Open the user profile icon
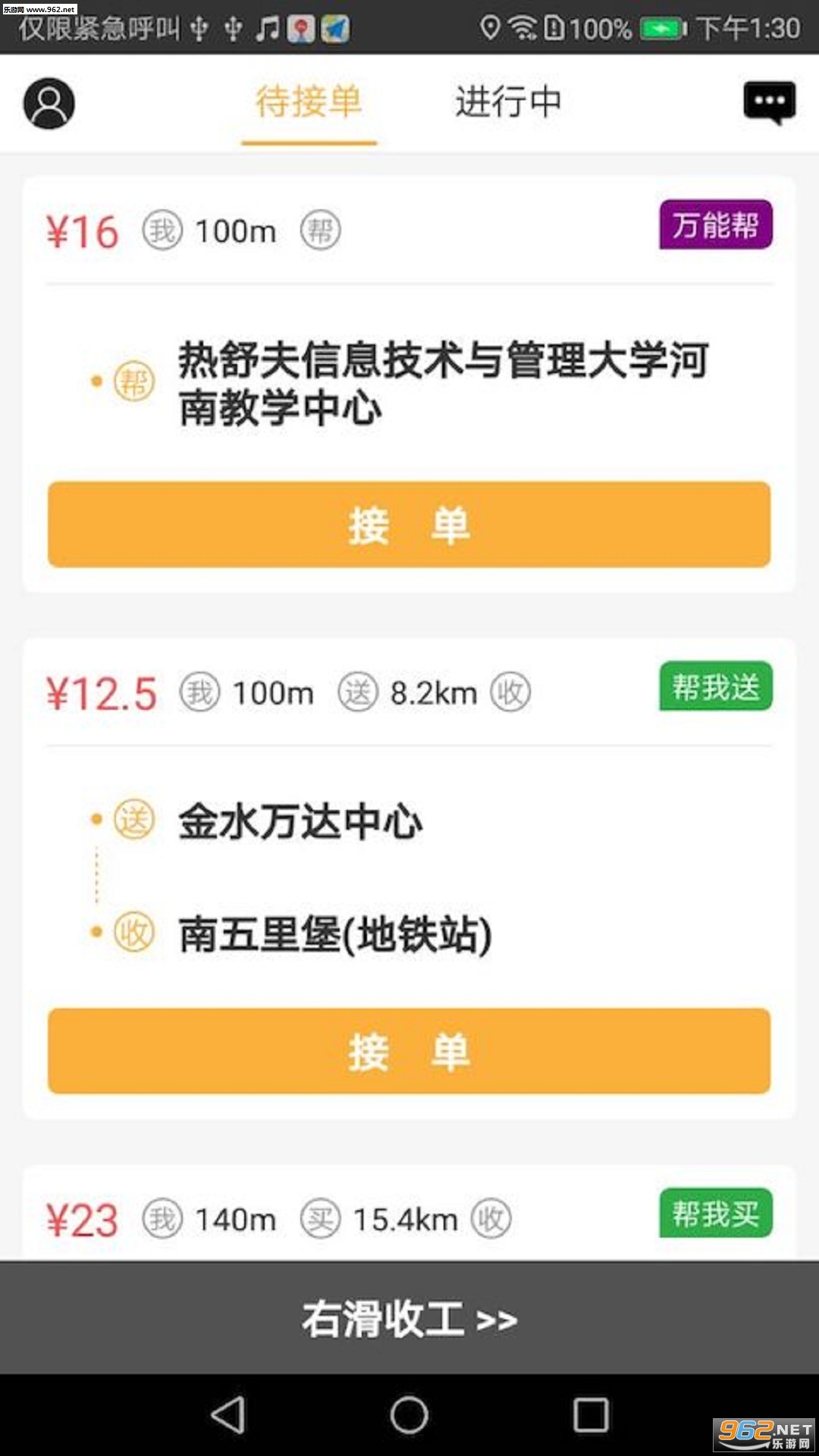The image size is (819, 1456). click(x=49, y=103)
